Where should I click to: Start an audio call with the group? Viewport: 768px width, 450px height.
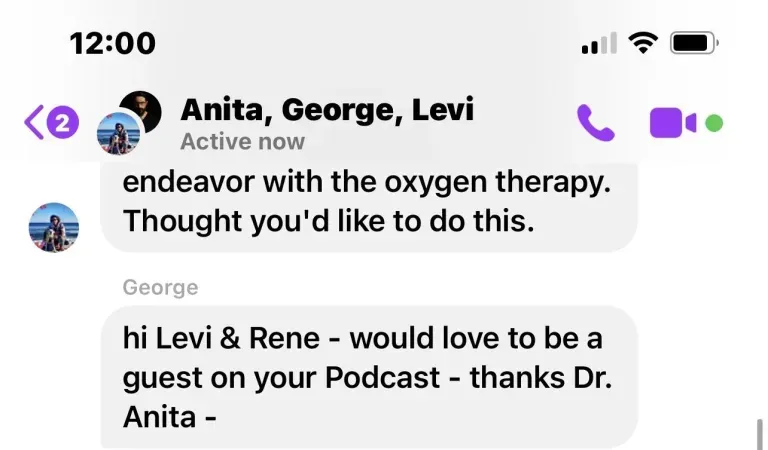(x=595, y=123)
